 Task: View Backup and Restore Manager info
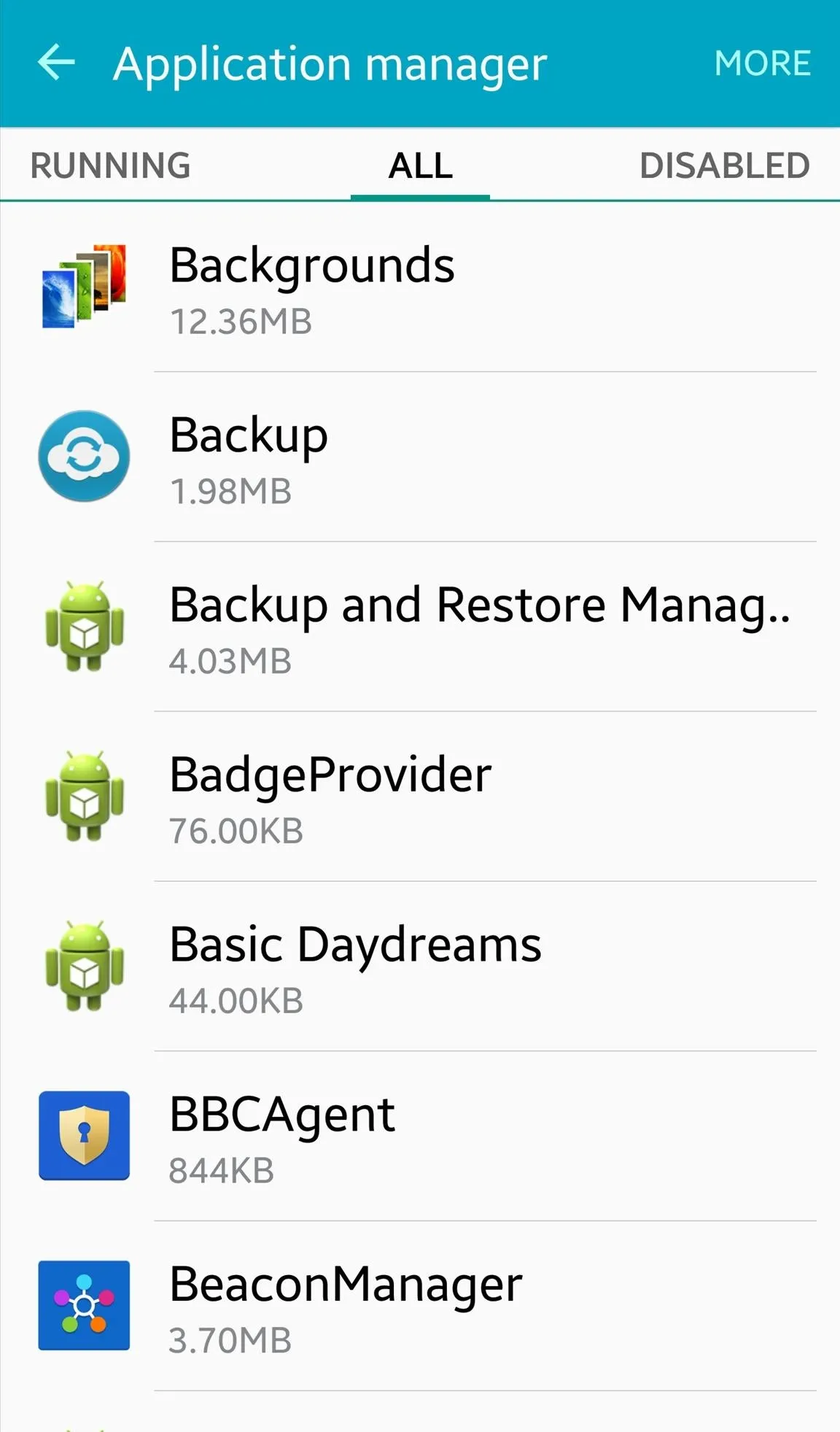(x=420, y=627)
